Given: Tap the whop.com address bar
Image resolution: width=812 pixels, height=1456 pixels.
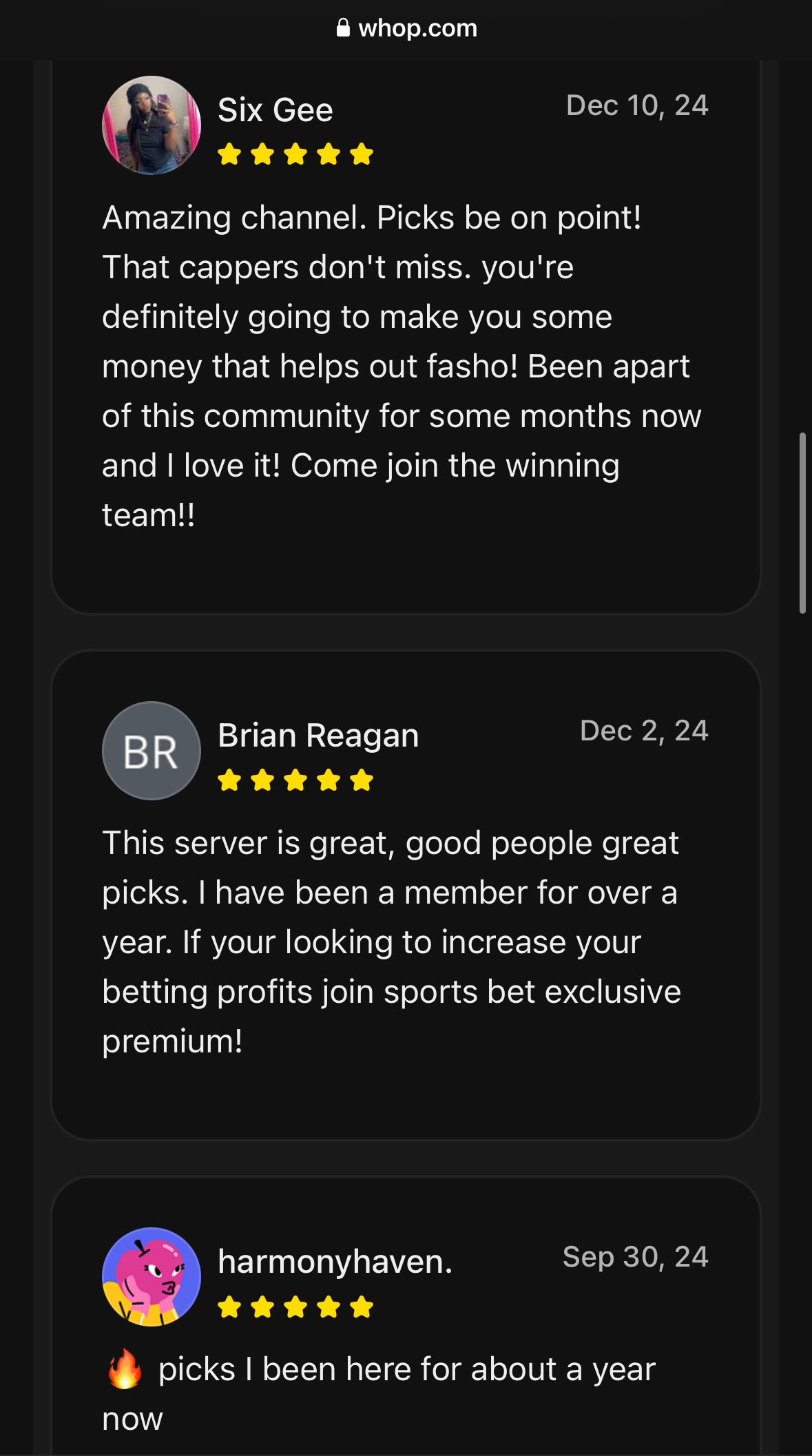Looking at the screenshot, I should click(406, 28).
